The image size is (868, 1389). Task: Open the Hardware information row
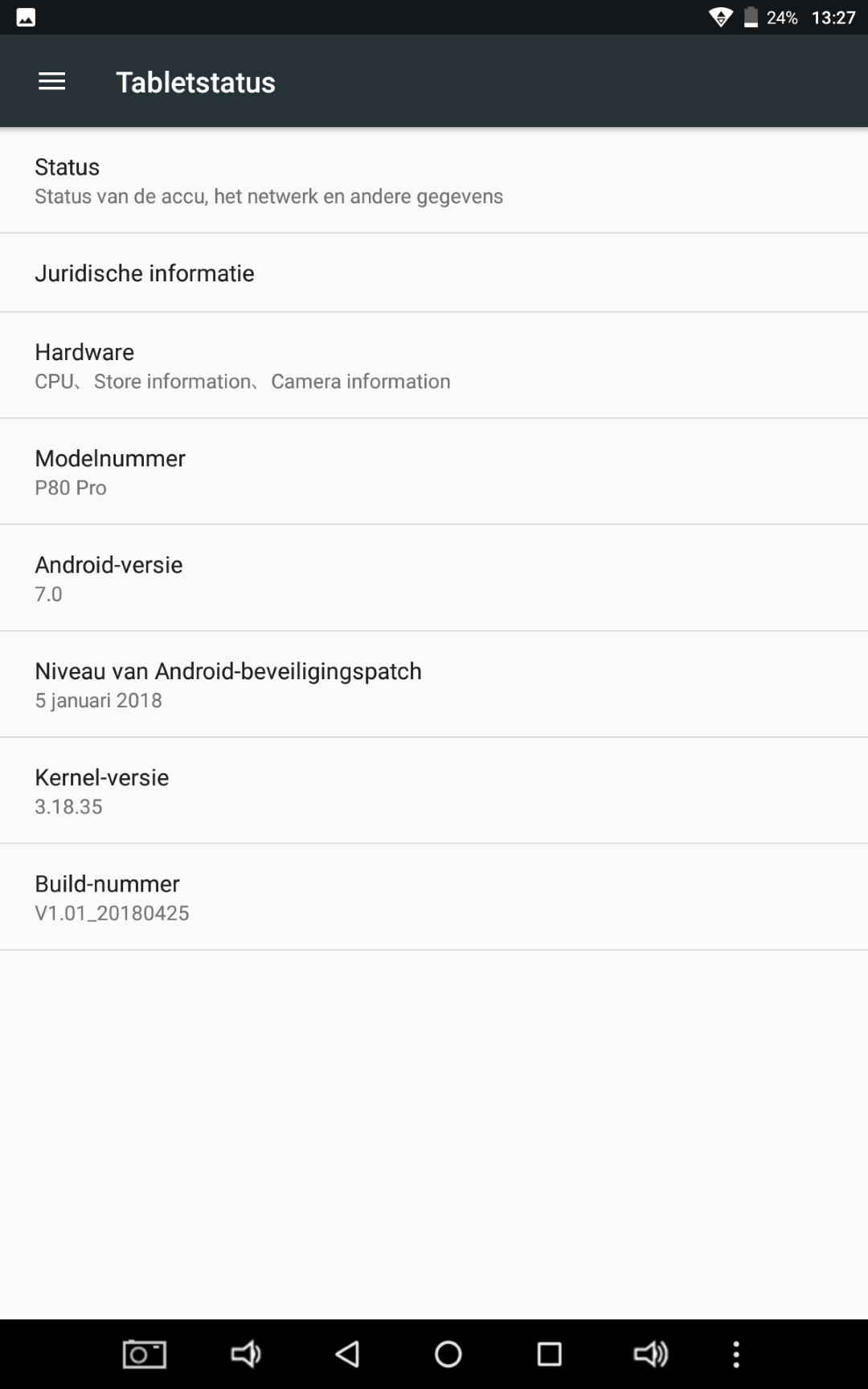pos(434,365)
